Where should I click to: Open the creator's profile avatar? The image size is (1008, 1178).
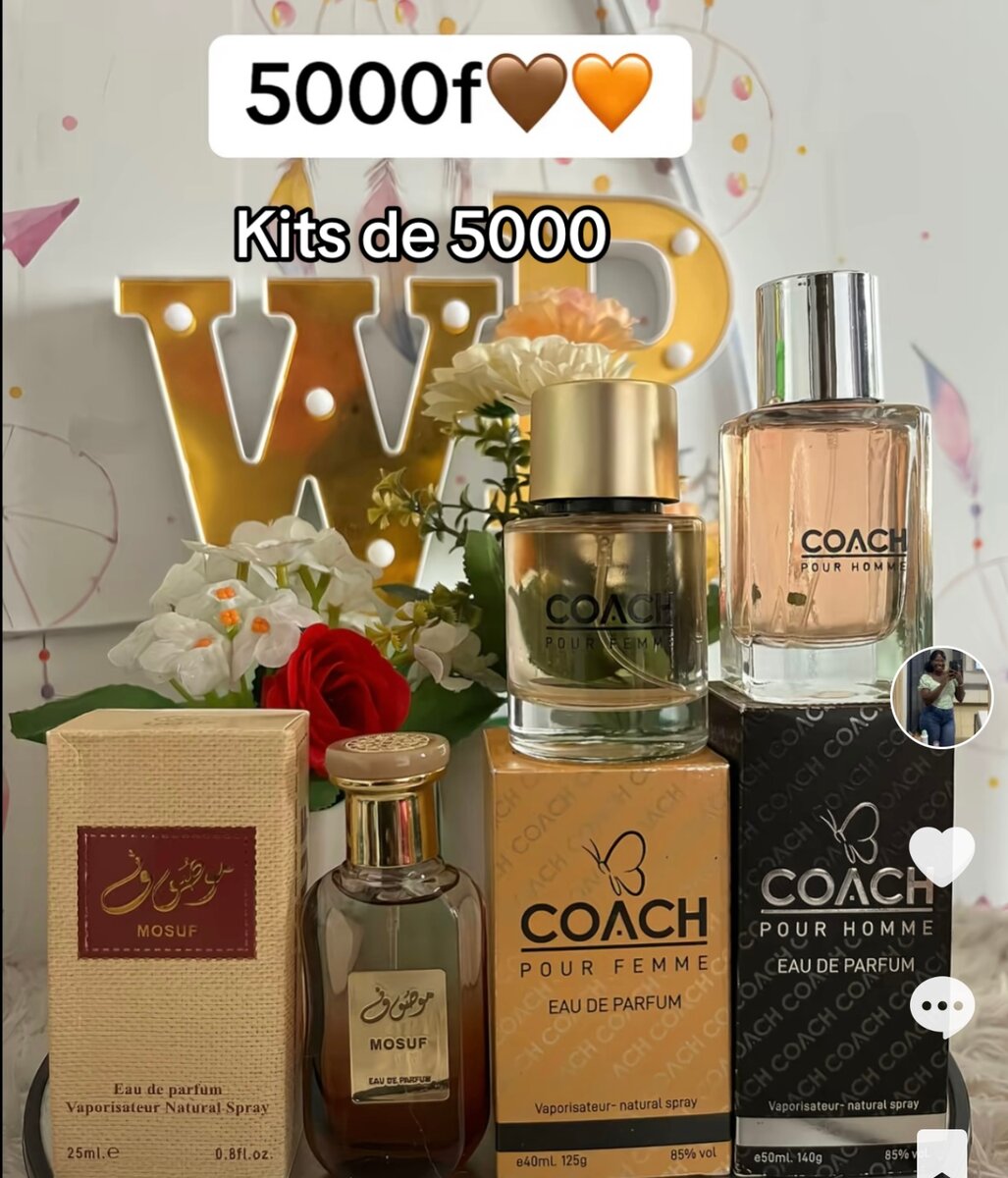(941, 697)
